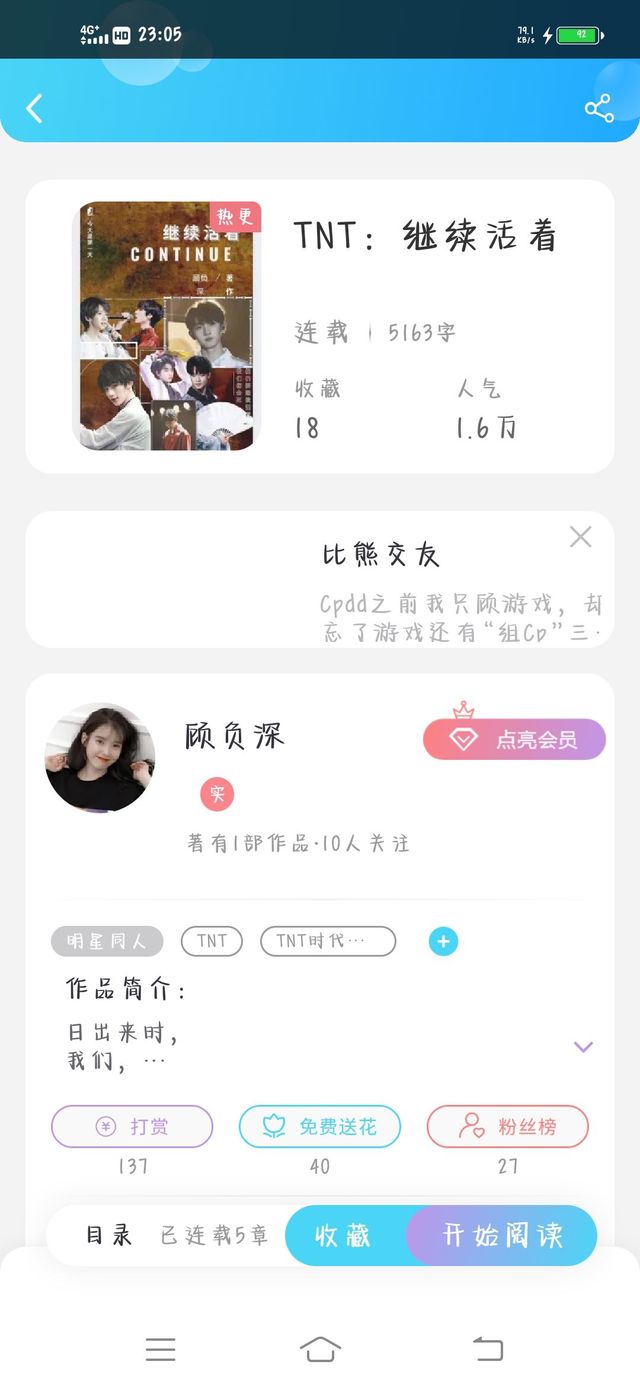
Task: Tap 打赏 to tip the author
Action: [132, 1126]
